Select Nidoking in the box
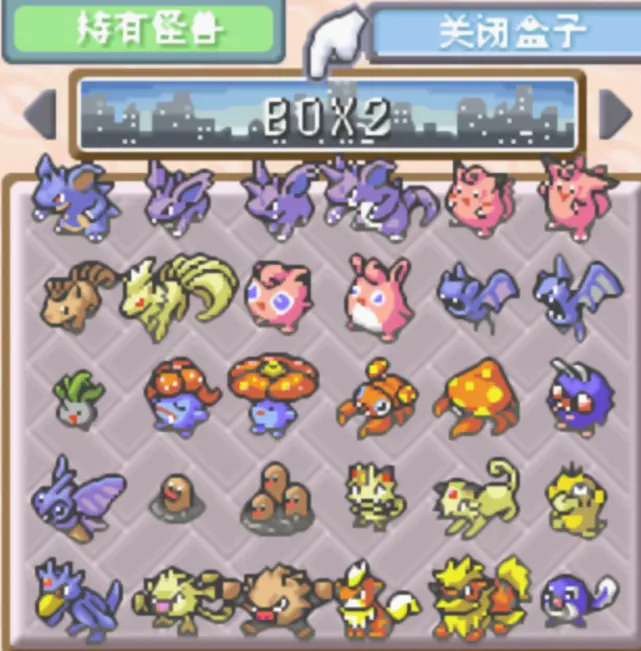The height and width of the screenshot is (651, 641). click(x=378, y=195)
